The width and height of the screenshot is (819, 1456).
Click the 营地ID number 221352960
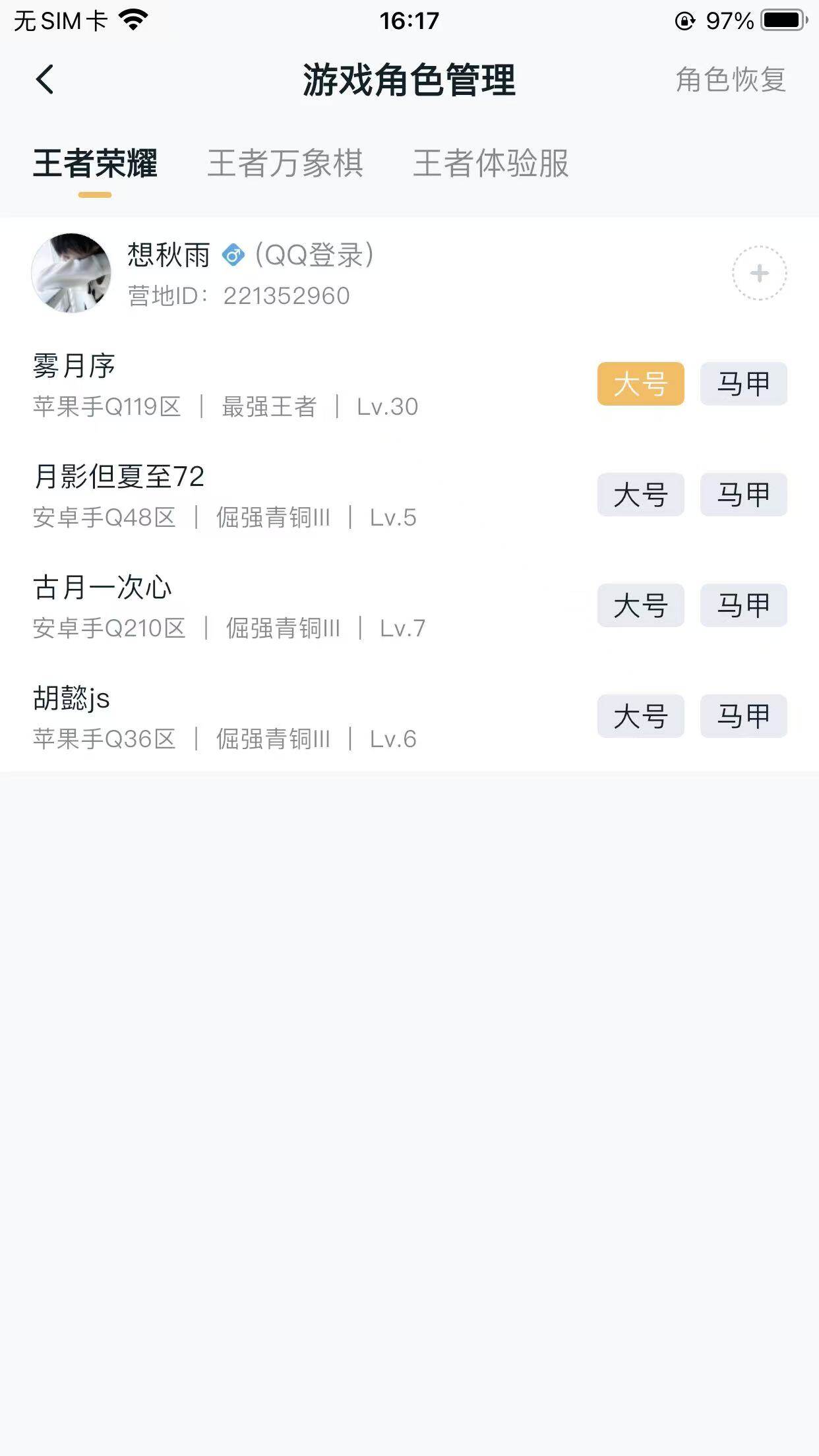tap(286, 296)
